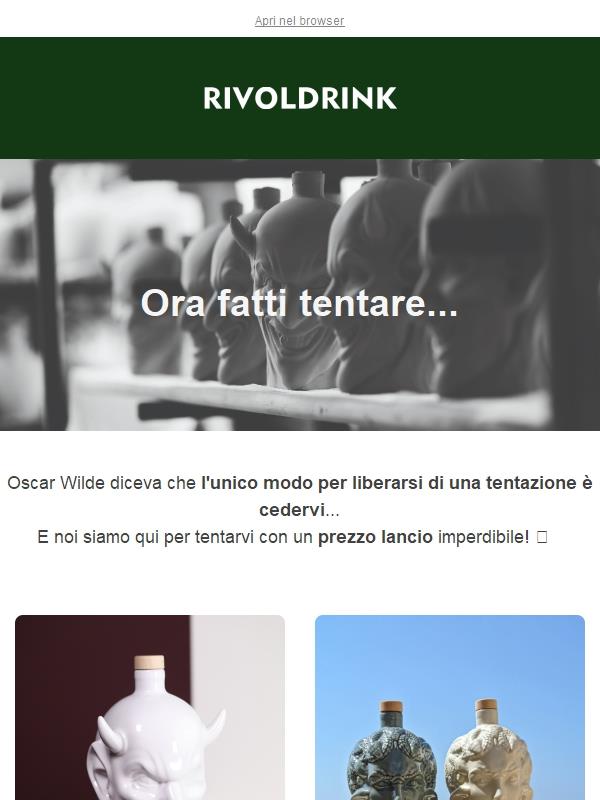Screen dimensions: 600x800
Task: Open the two ceramic bottles product card
Action: click(x=450, y=708)
